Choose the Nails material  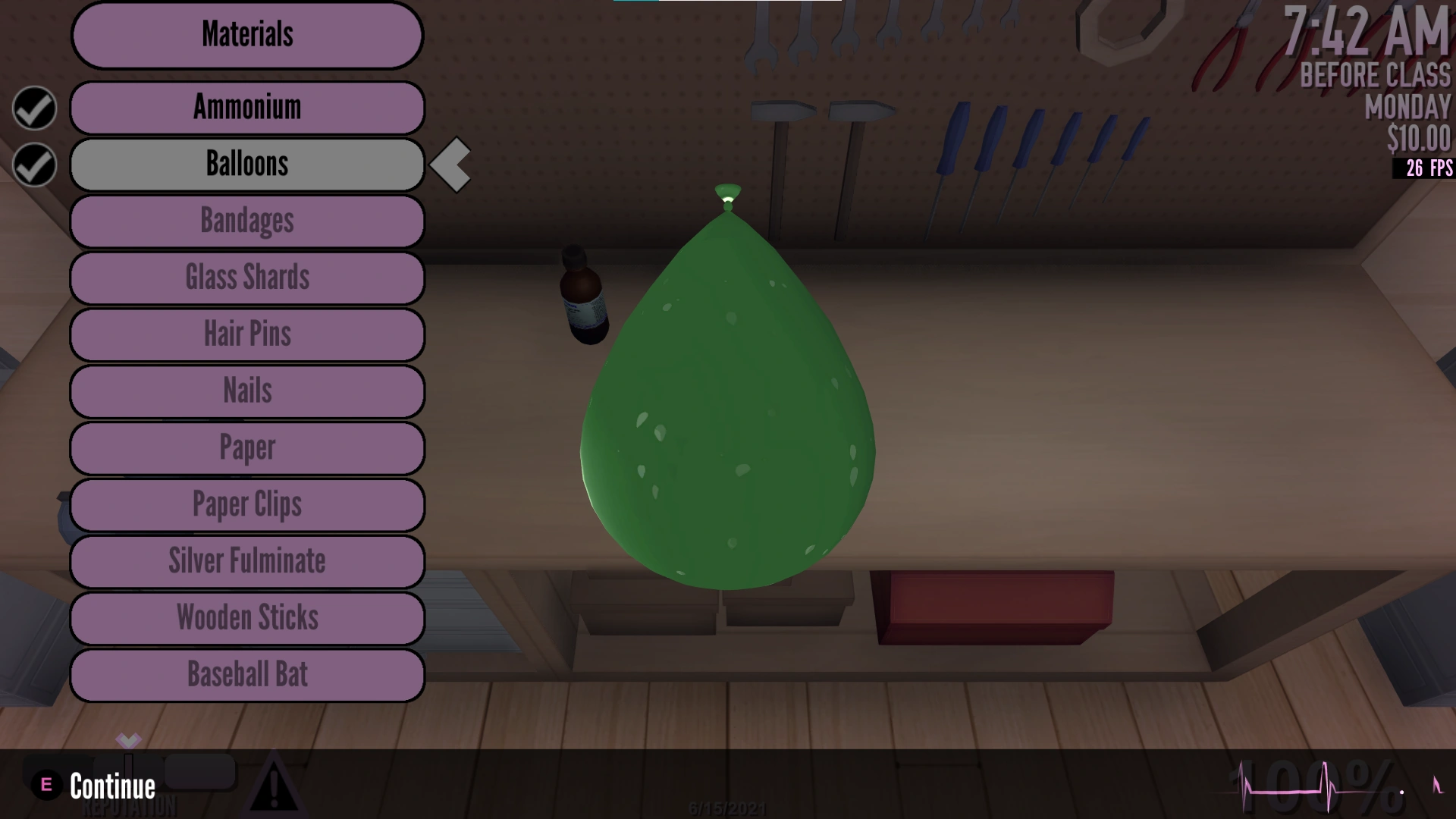coord(247,391)
